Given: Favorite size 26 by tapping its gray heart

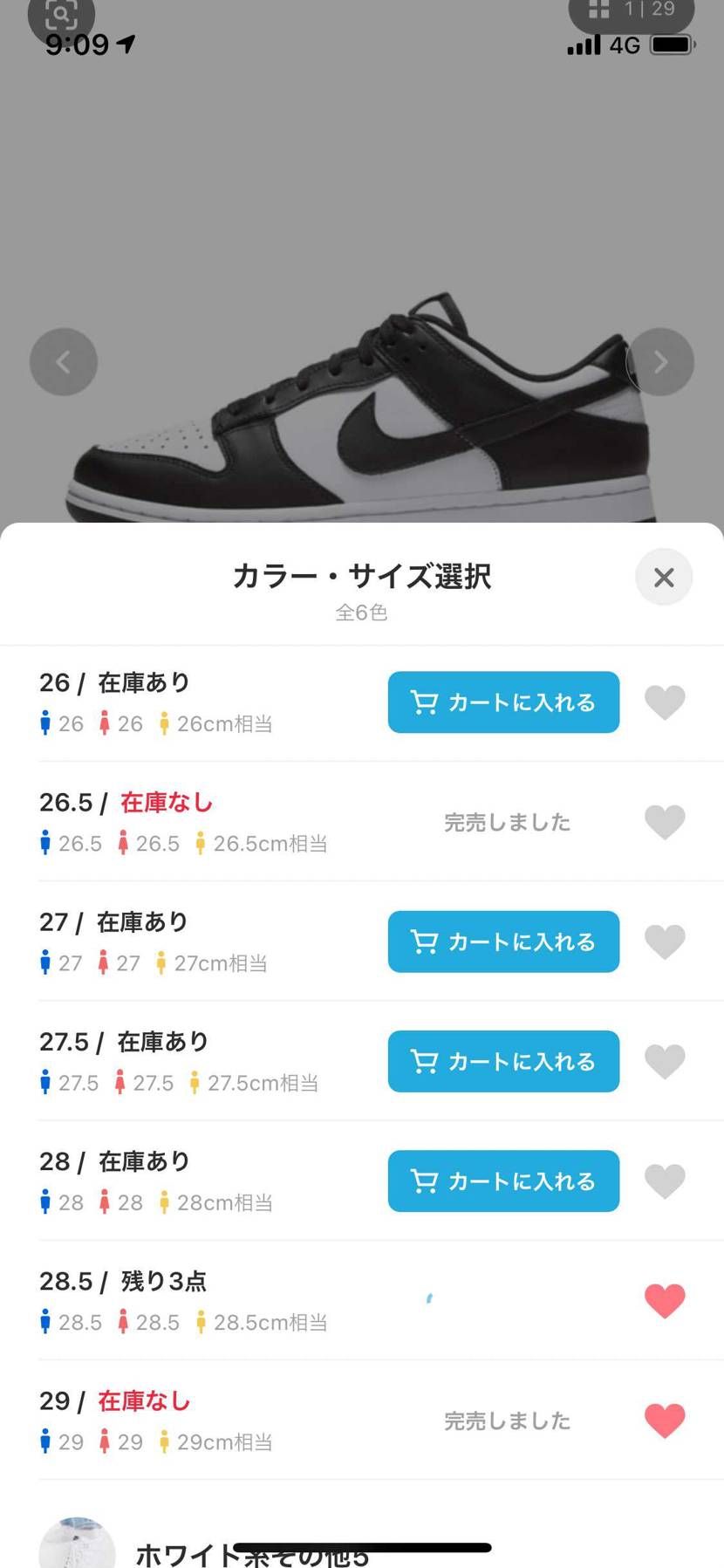Looking at the screenshot, I should click(x=665, y=702).
